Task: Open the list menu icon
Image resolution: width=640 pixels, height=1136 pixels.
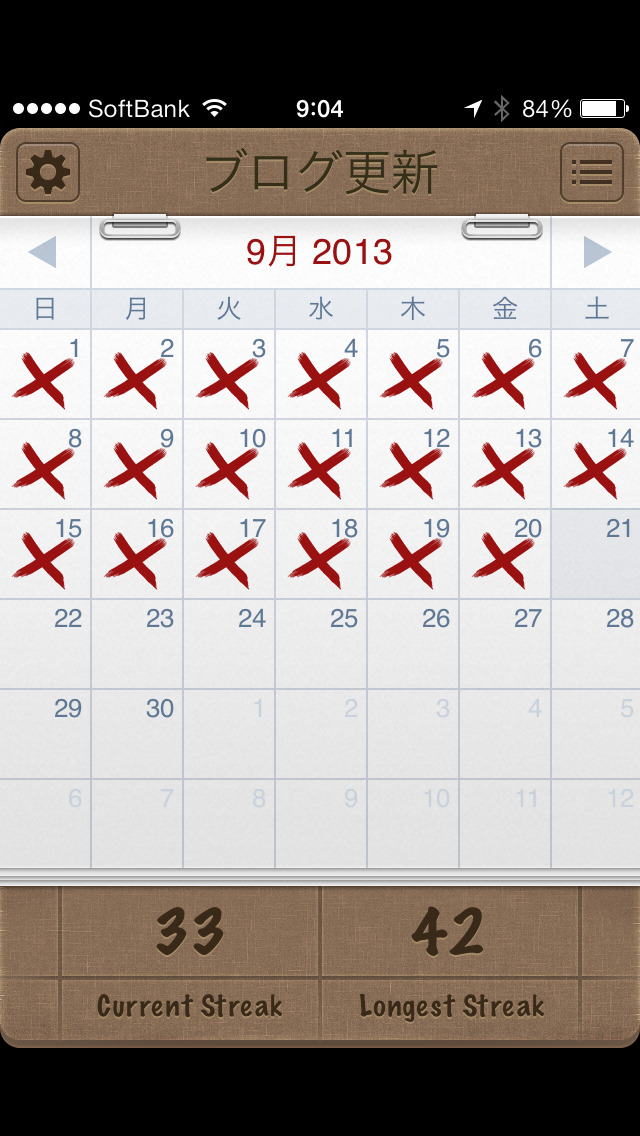Action: click(x=591, y=173)
